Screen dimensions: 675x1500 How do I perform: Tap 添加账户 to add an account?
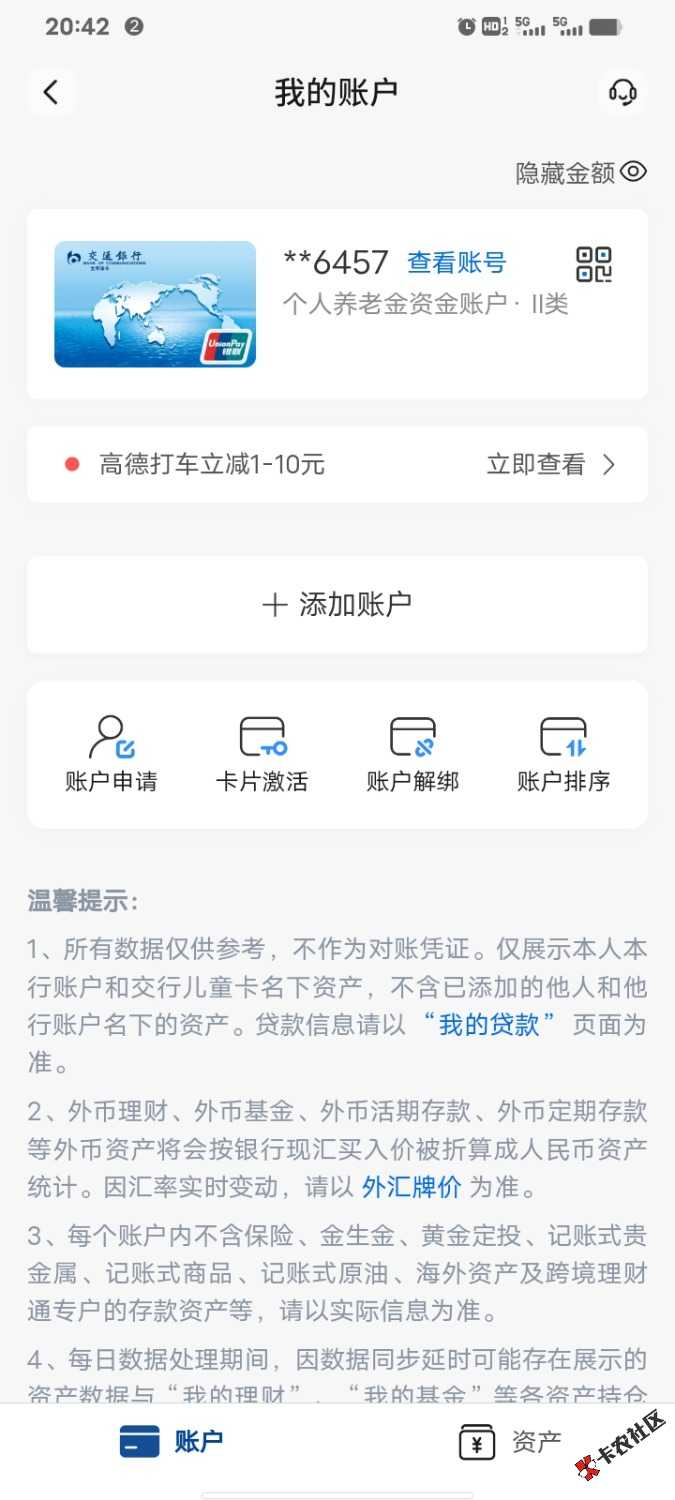point(337,604)
